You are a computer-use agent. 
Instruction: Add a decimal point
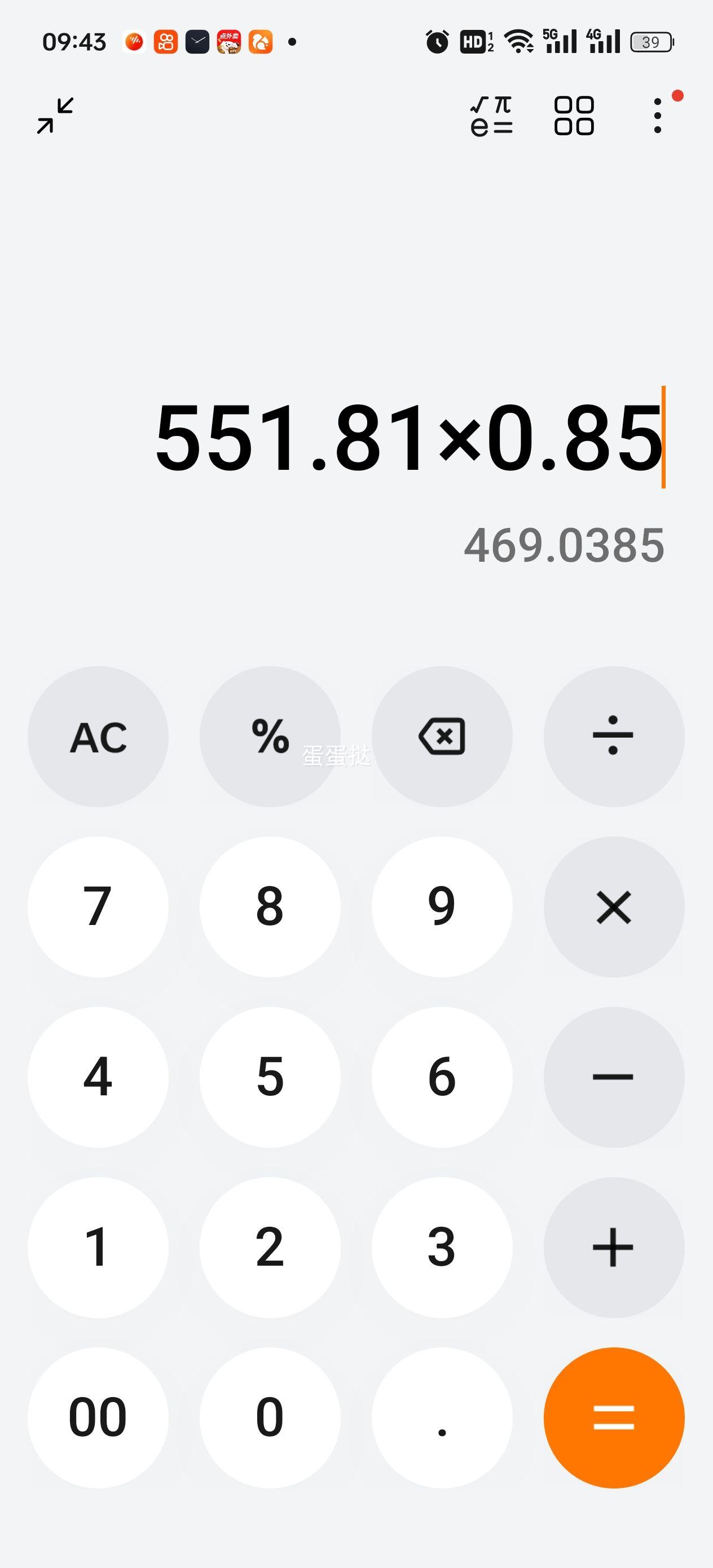pos(442,1417)
